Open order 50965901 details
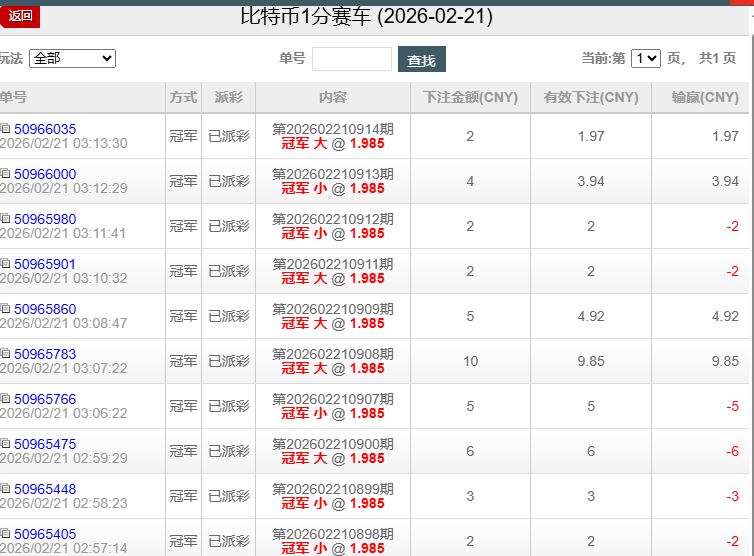 [x=45, y=264]
